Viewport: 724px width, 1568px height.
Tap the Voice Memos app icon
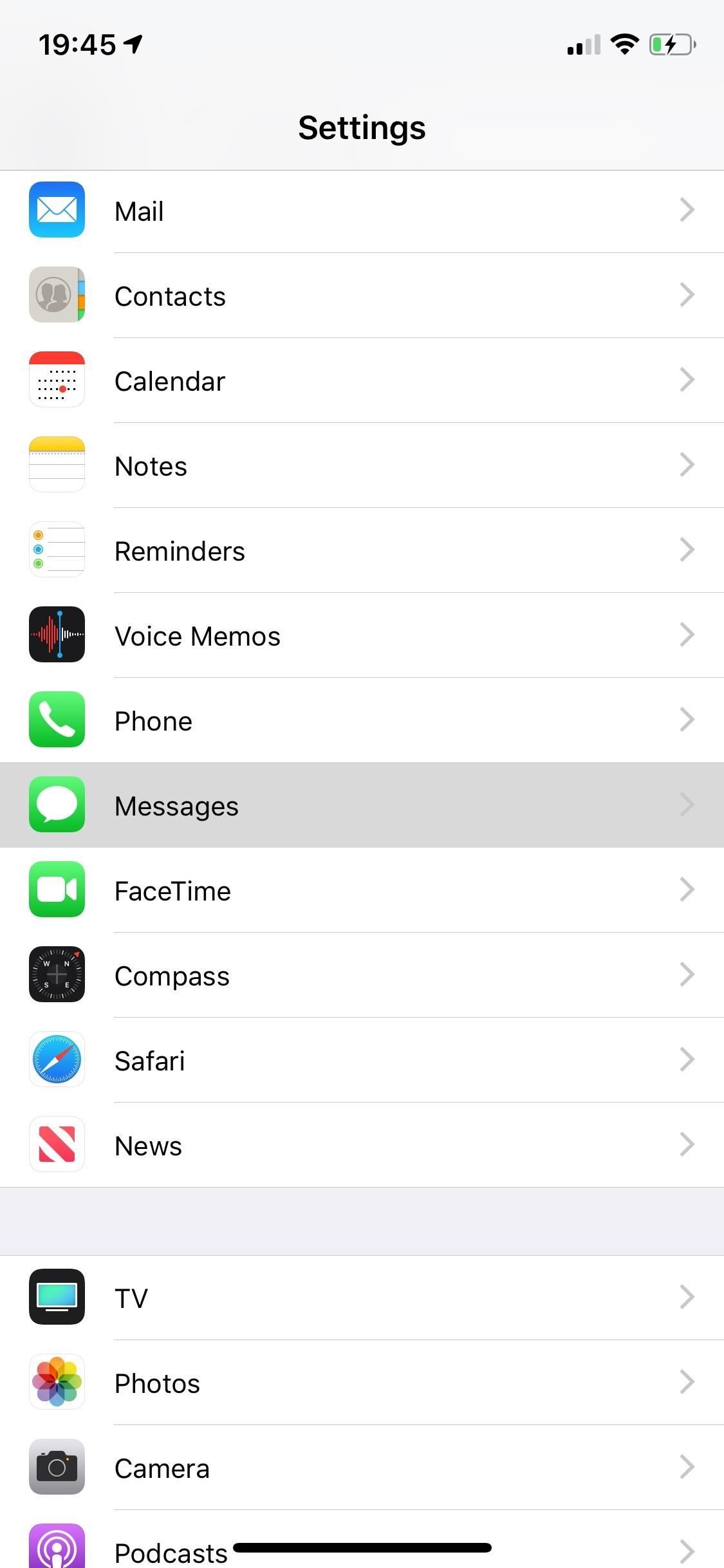(x=57, y=635)
